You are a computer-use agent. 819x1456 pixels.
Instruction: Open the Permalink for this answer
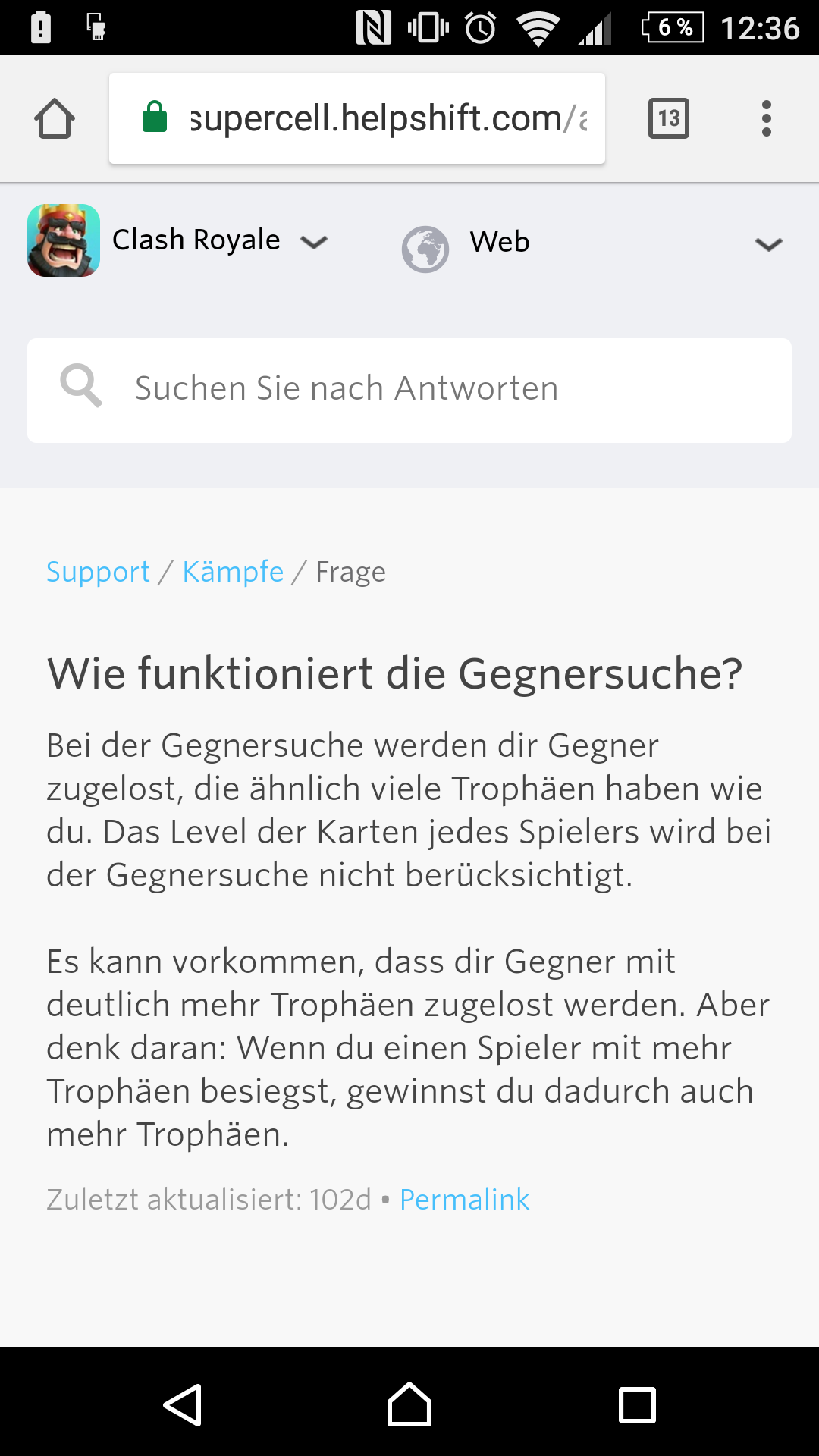tap(464, 1200)
